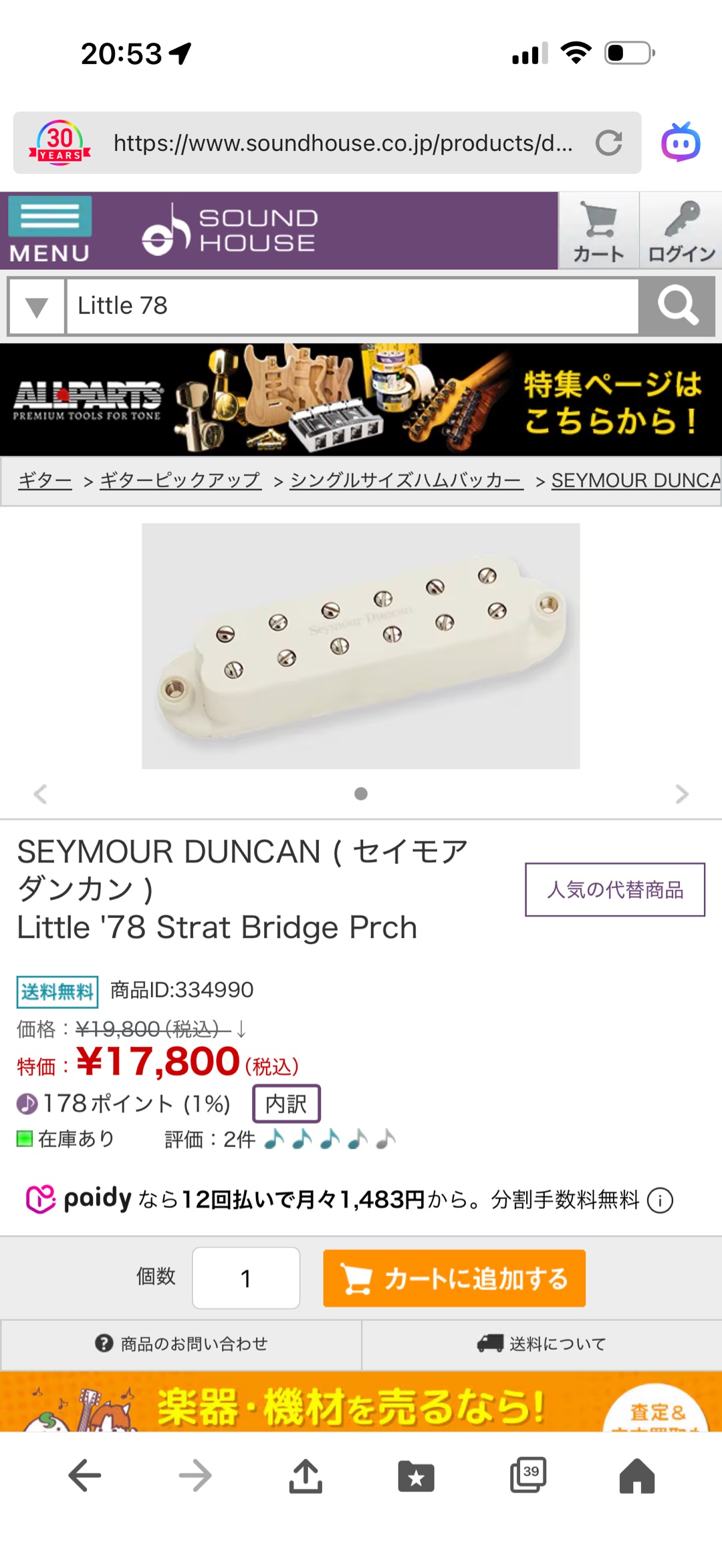The image size is (722, 1568).
Task: Open 人気の代替商品 alternatives button
Action: [614, 889]
